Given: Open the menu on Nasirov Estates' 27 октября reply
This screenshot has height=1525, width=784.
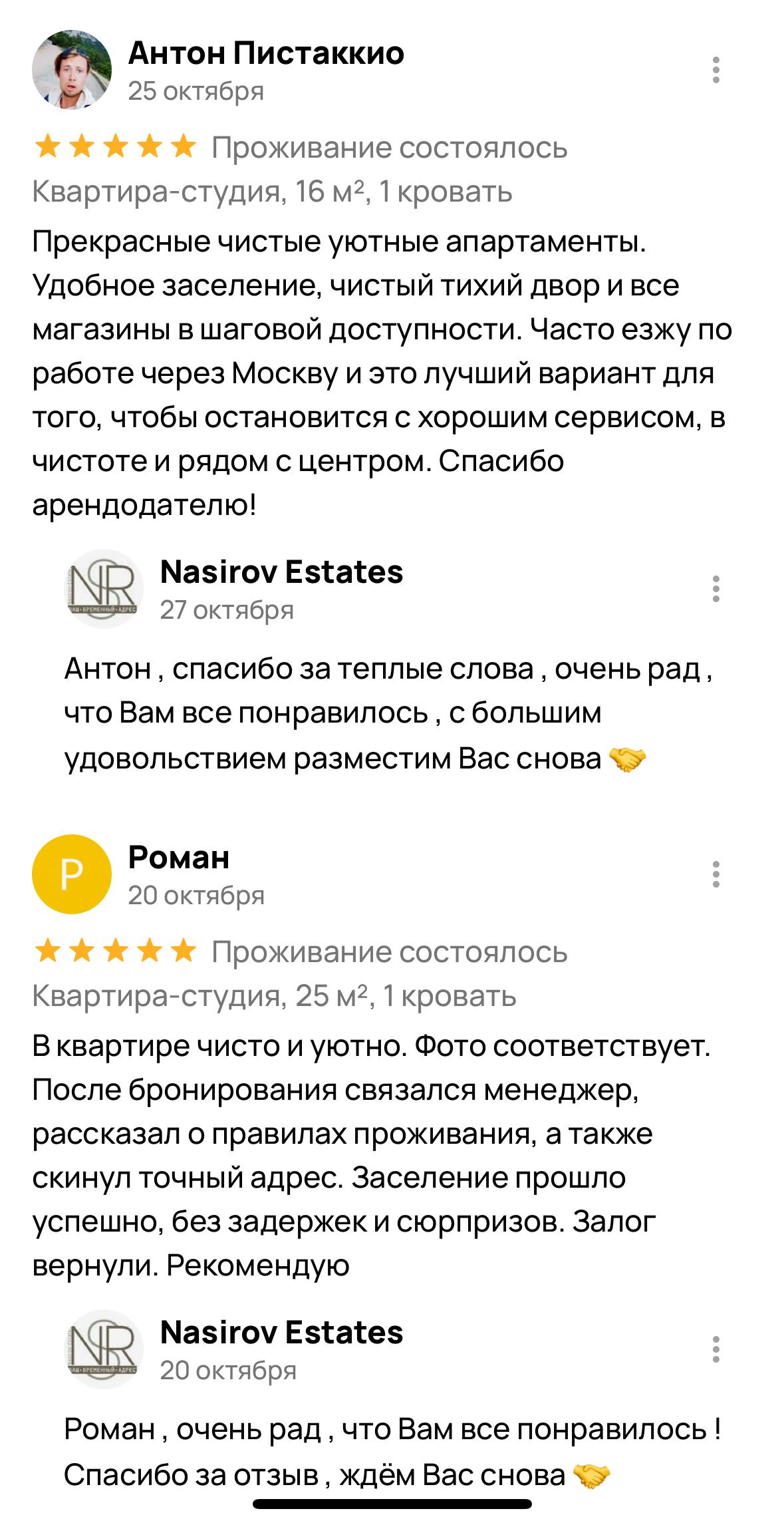Looking at the screenshot, I should (716, 589).
